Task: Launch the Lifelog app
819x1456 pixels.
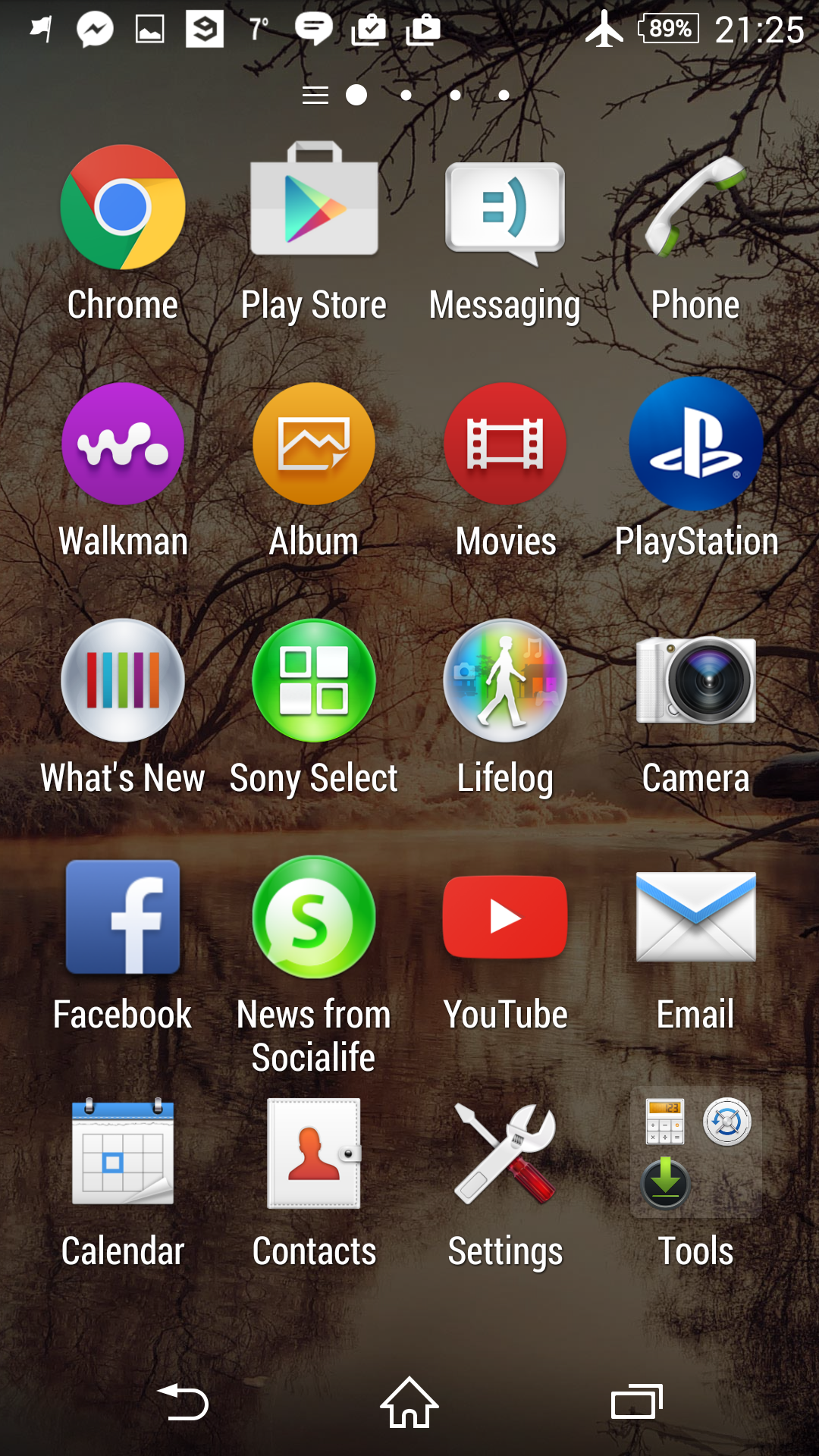Action: [505, 681]
